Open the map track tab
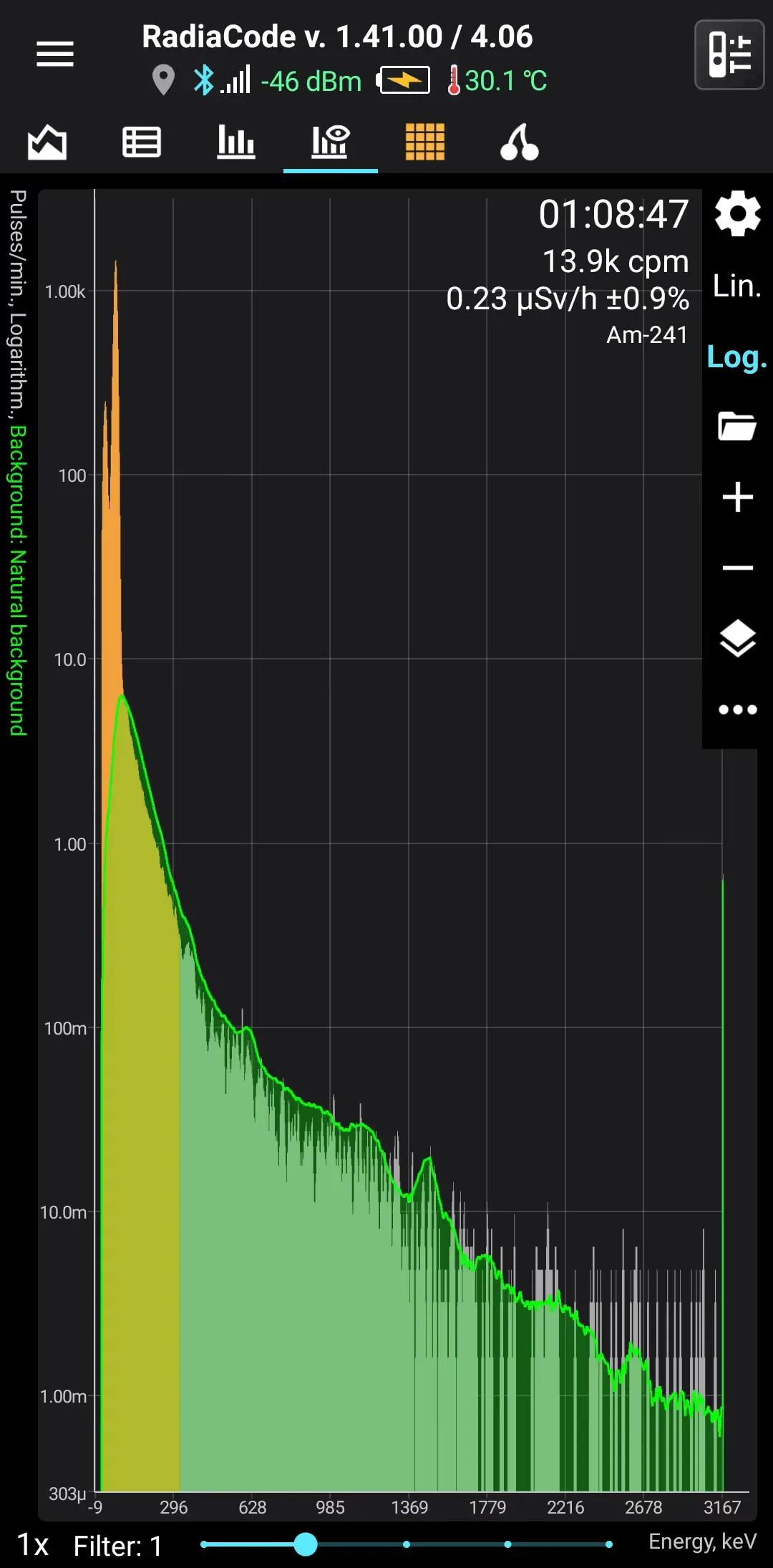 click(x=520, y=142)
